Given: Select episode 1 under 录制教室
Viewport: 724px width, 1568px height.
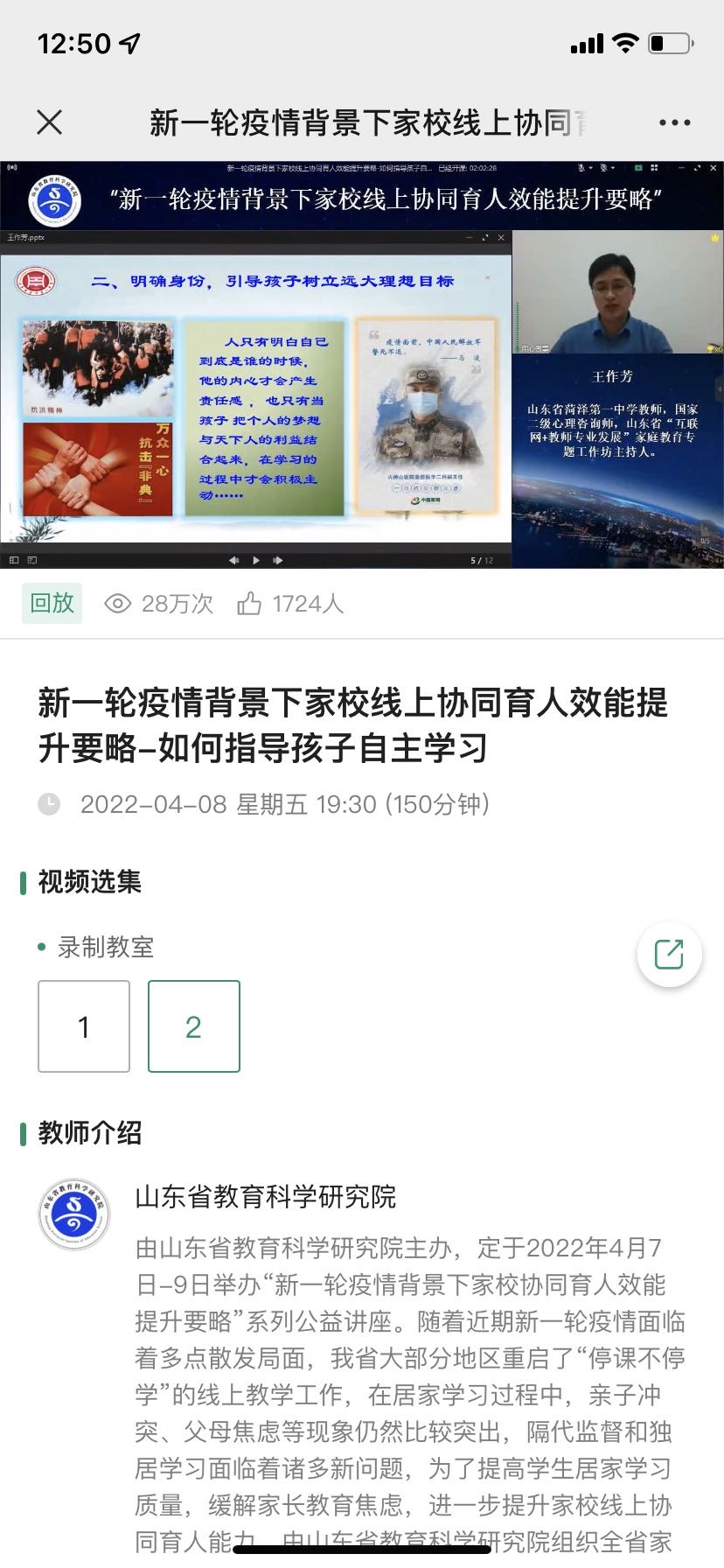Looking at the screenshot, I should pyautogui.click(x=84, y=1025).
